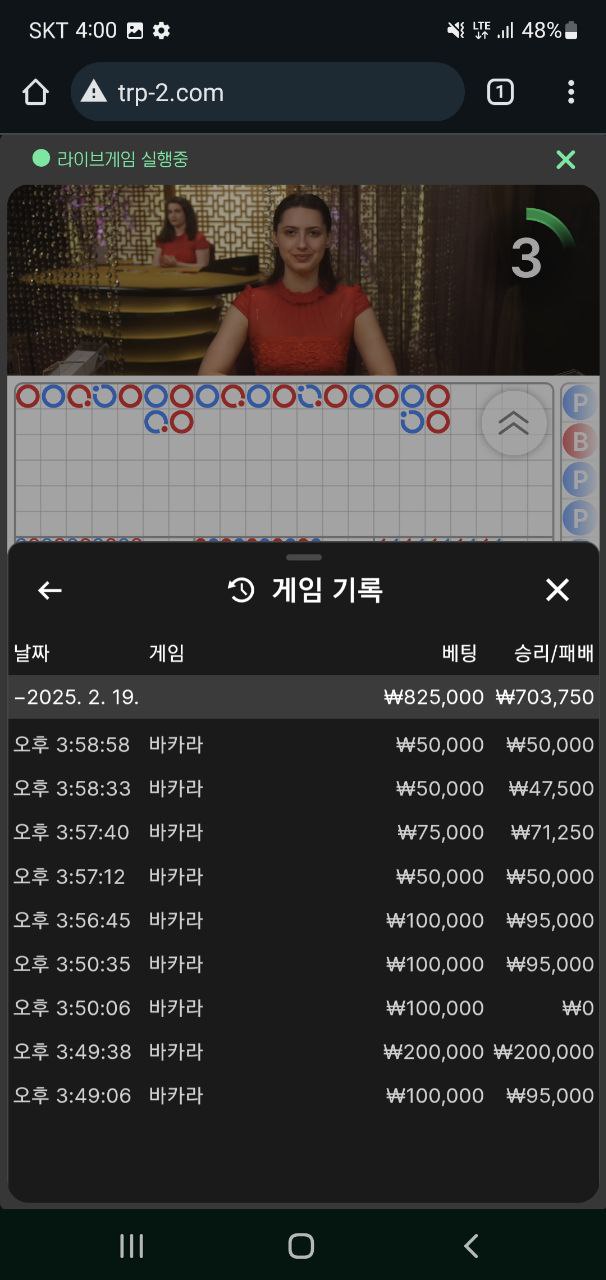
Task: Open the baccarat record from 3:58:58
Action: [303, 745]
